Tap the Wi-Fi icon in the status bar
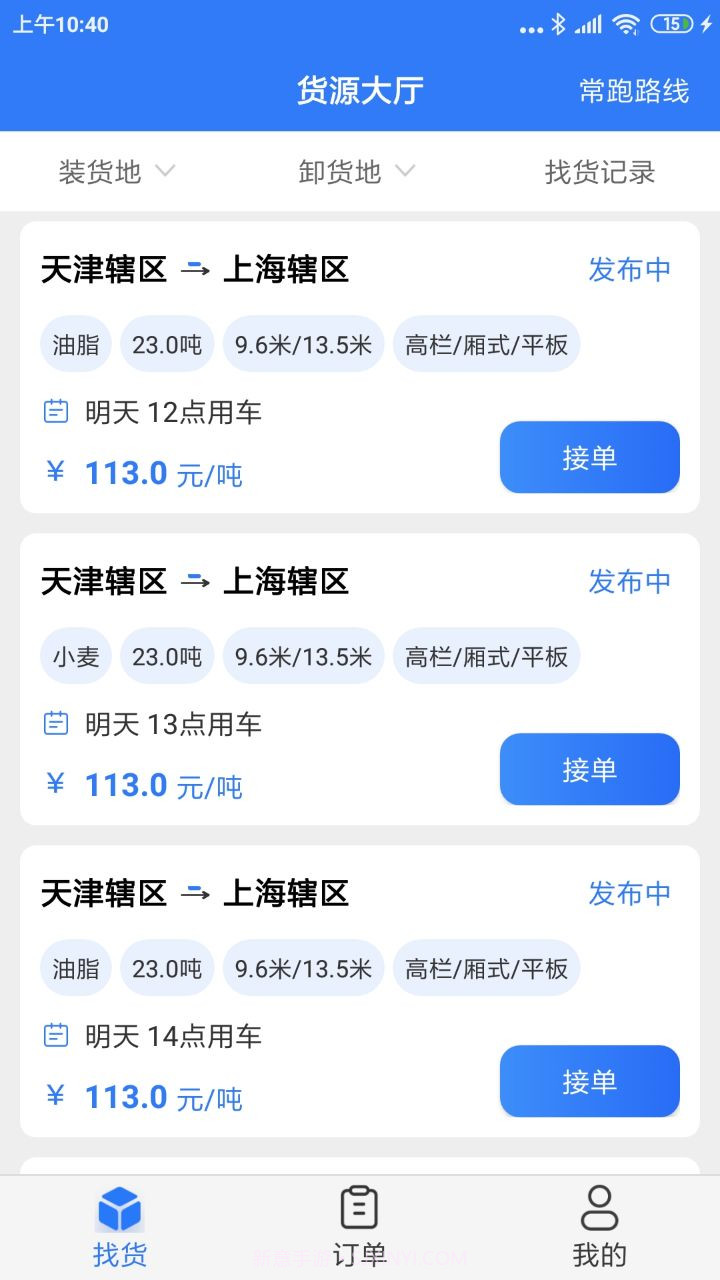The image size is (720, 1280). 629,22
